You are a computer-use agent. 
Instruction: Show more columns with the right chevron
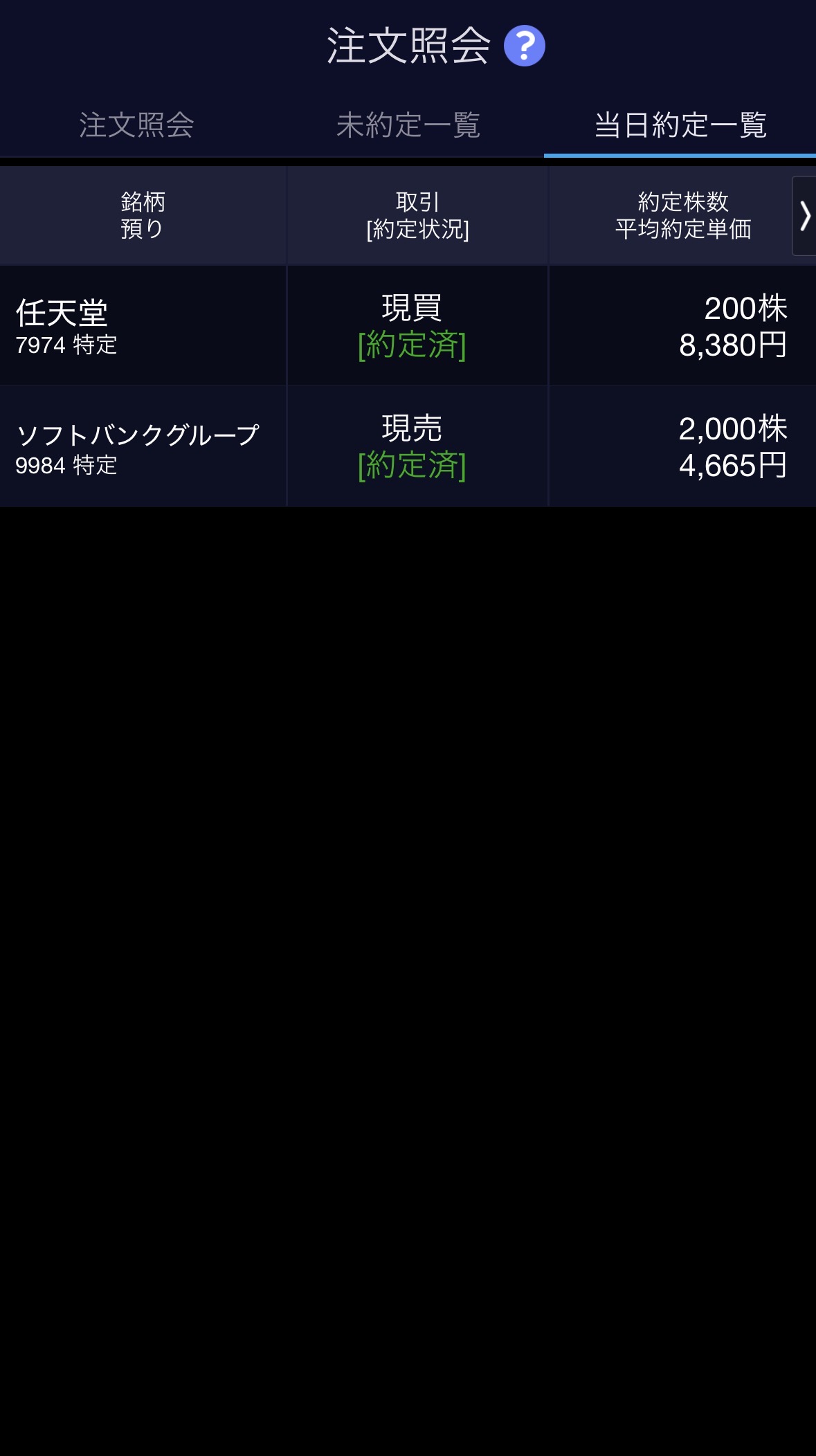(804, 216)
